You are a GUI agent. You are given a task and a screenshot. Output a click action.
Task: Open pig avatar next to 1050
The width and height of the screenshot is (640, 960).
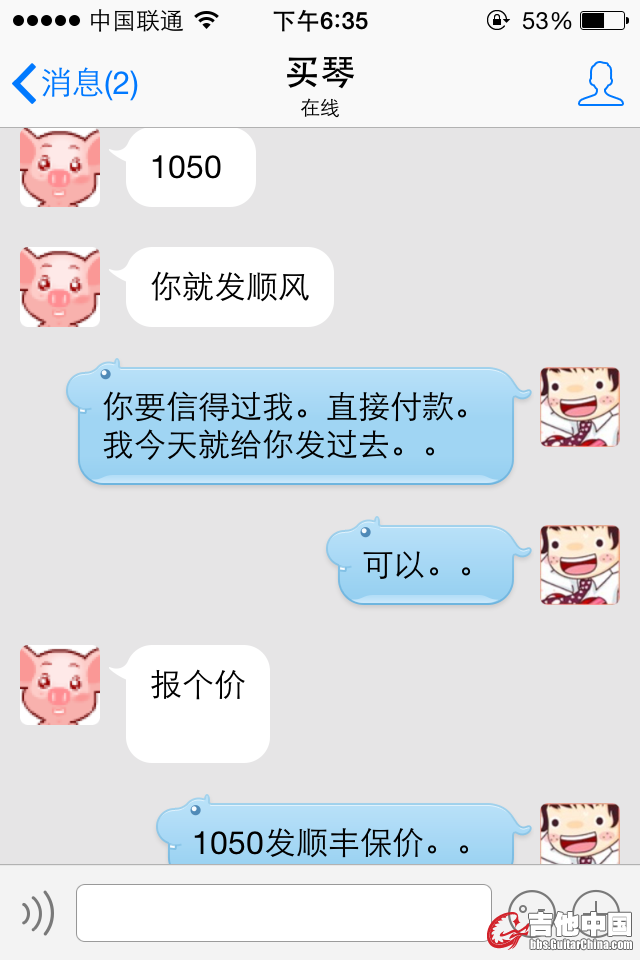click(60, 168)
